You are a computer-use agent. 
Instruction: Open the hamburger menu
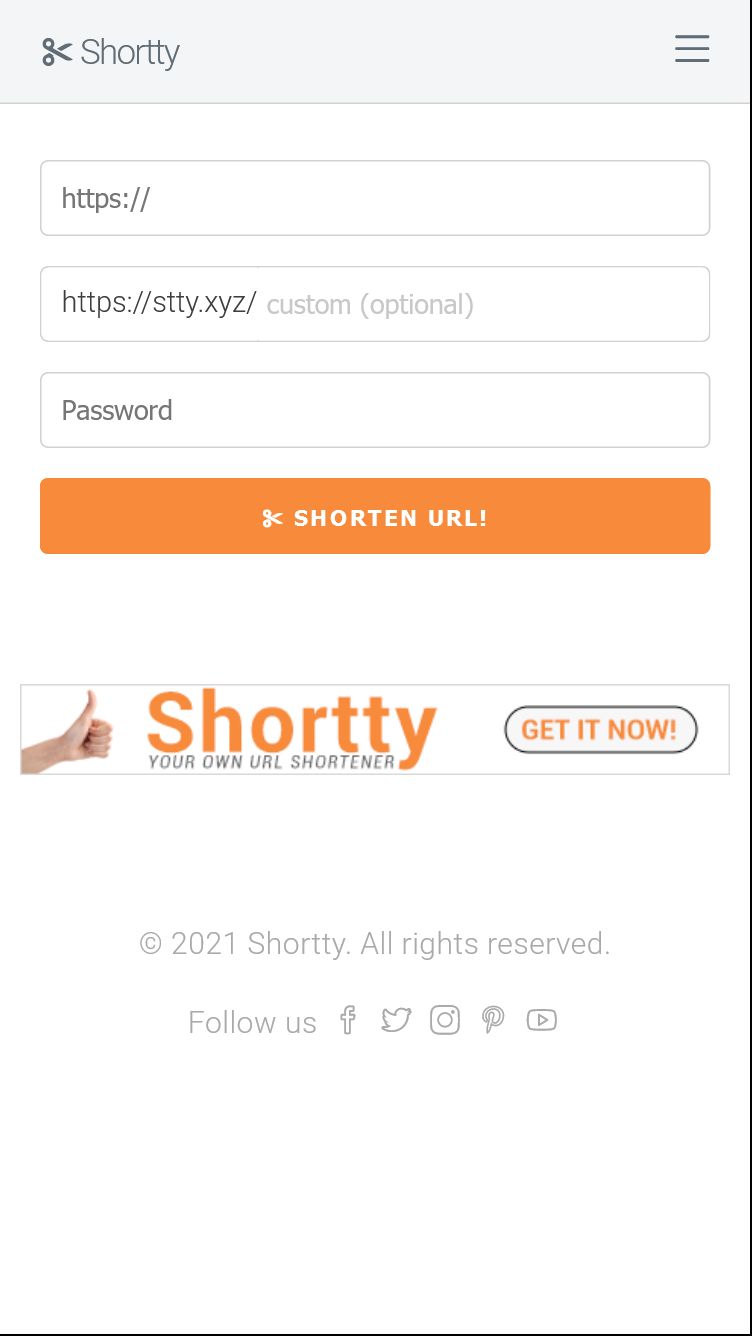(x=692, y=49)
